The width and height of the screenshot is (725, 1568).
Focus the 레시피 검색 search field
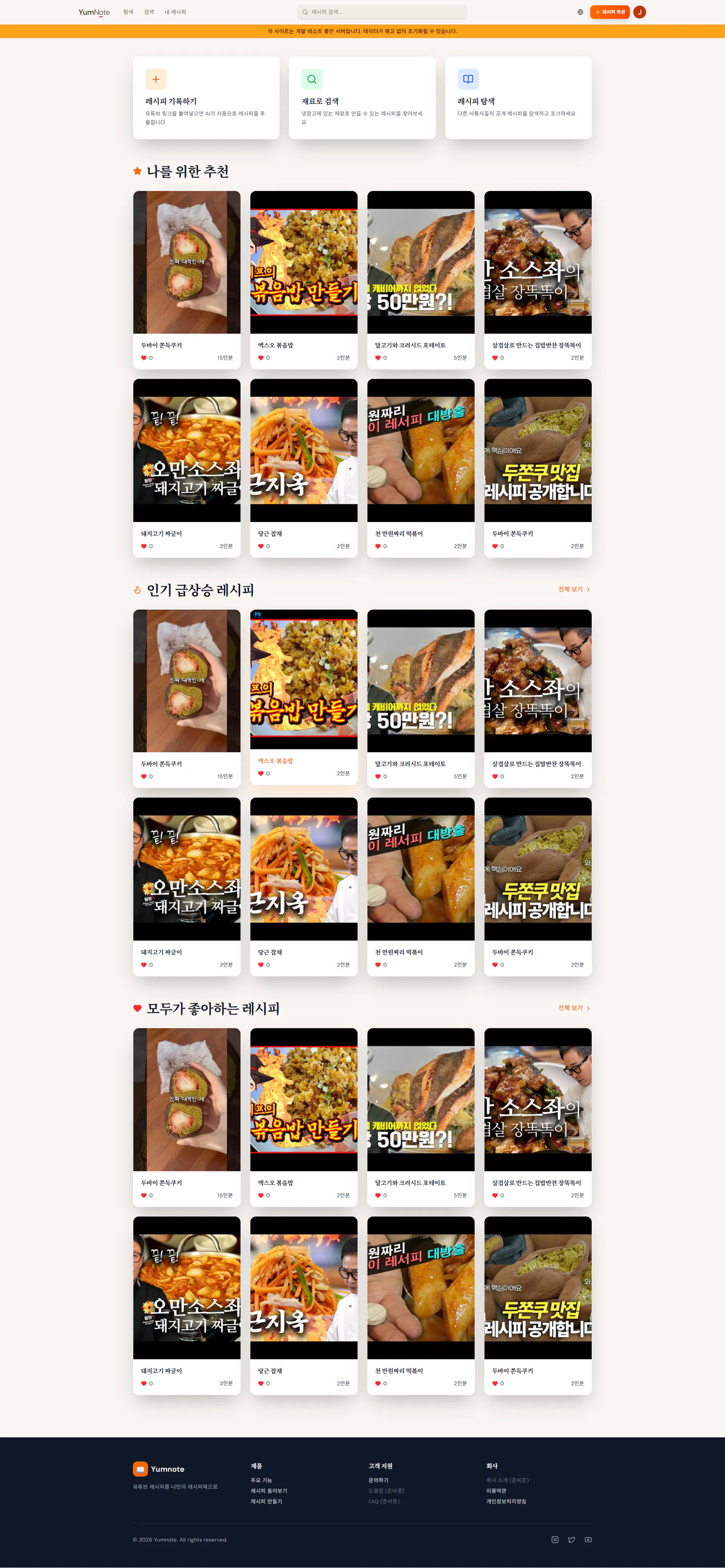382,12
